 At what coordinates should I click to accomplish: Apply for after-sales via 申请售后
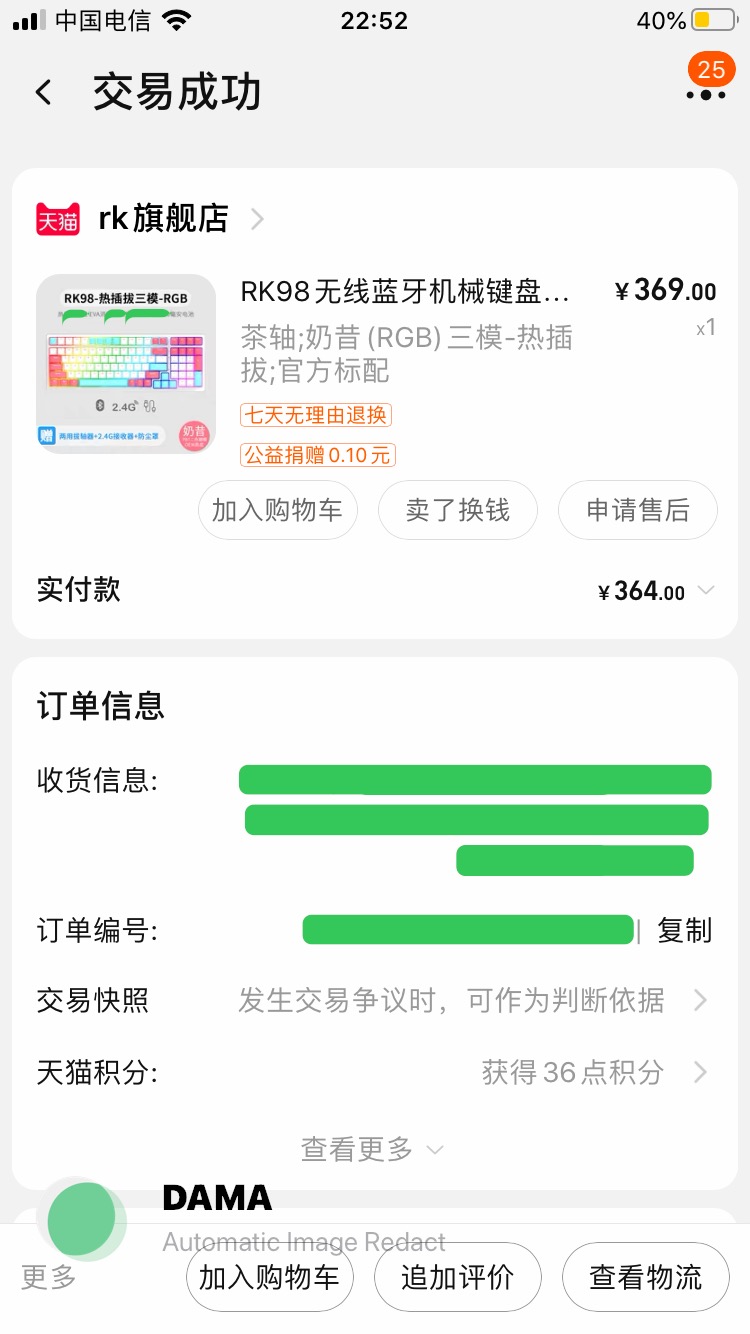tap(638, 510)
